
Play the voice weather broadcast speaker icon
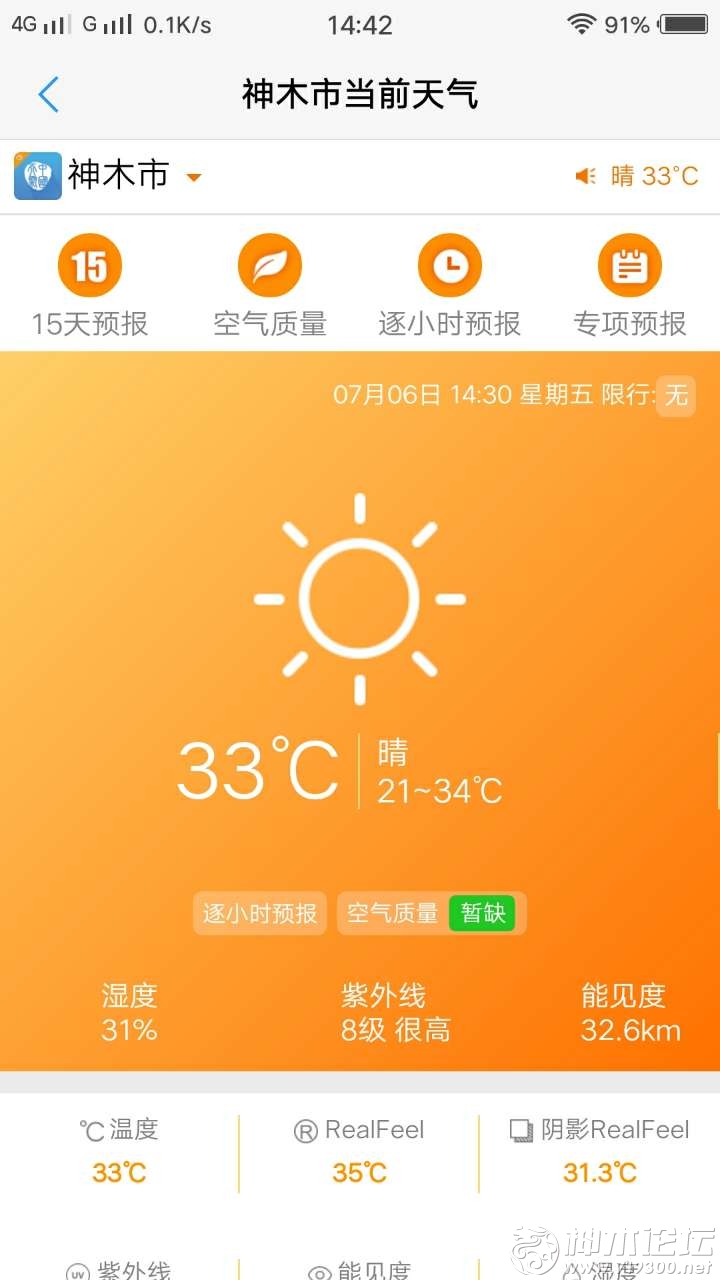tap(585, 177)
